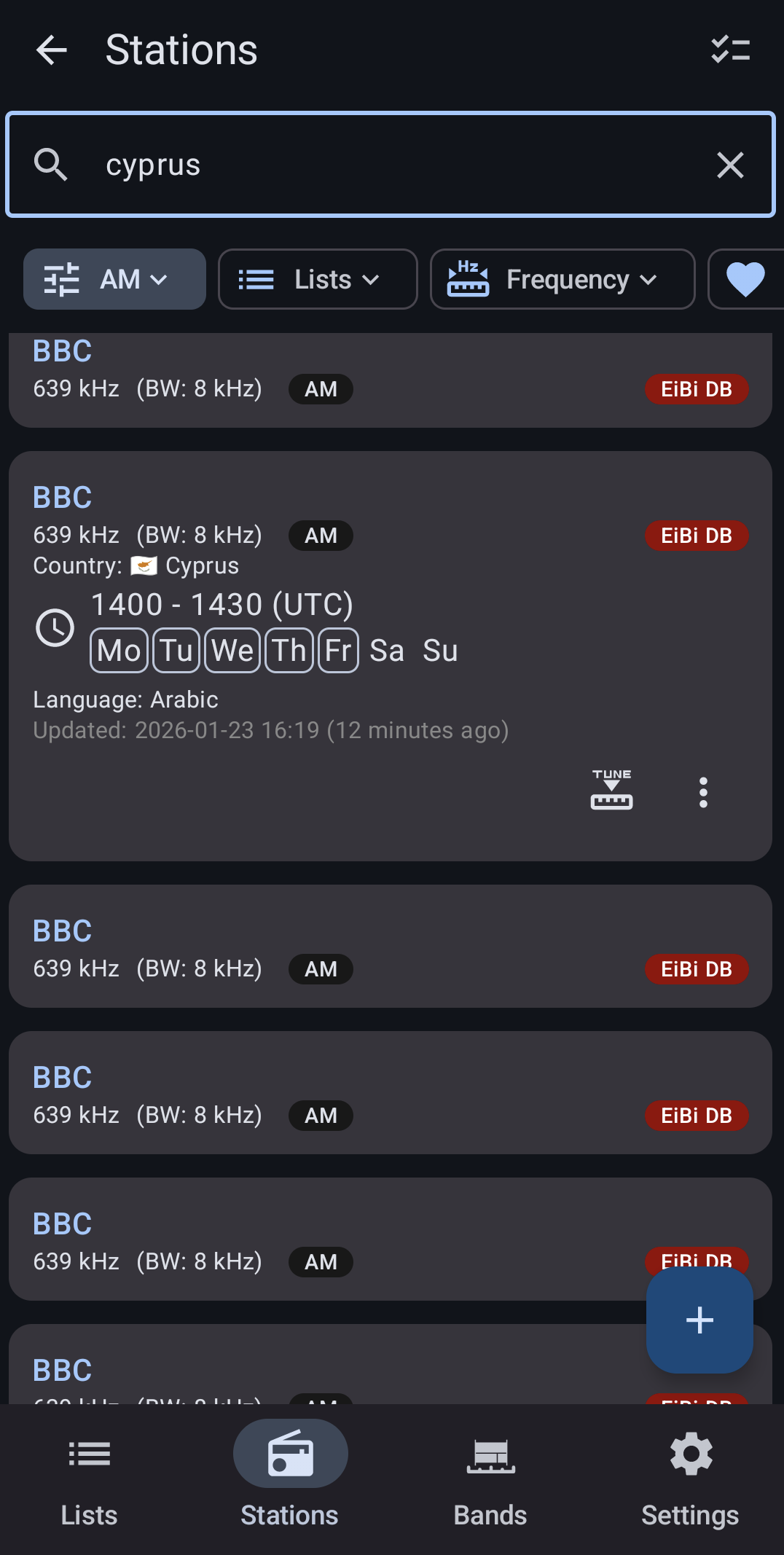
Task: Clear the cyprus search text
Action: [x=730, y=165]
